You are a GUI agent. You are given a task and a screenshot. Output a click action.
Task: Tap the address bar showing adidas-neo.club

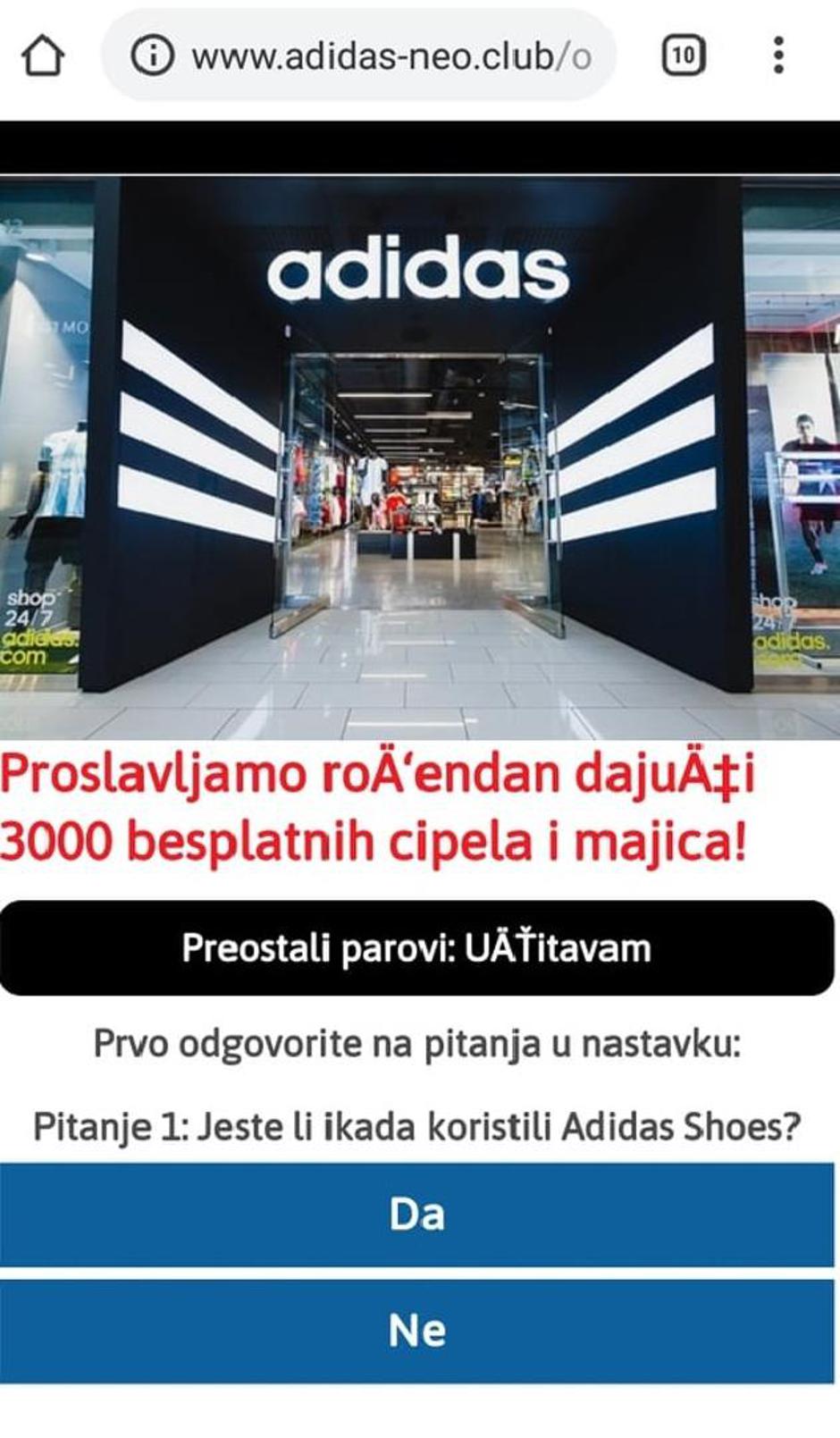[x=391, y=56]
